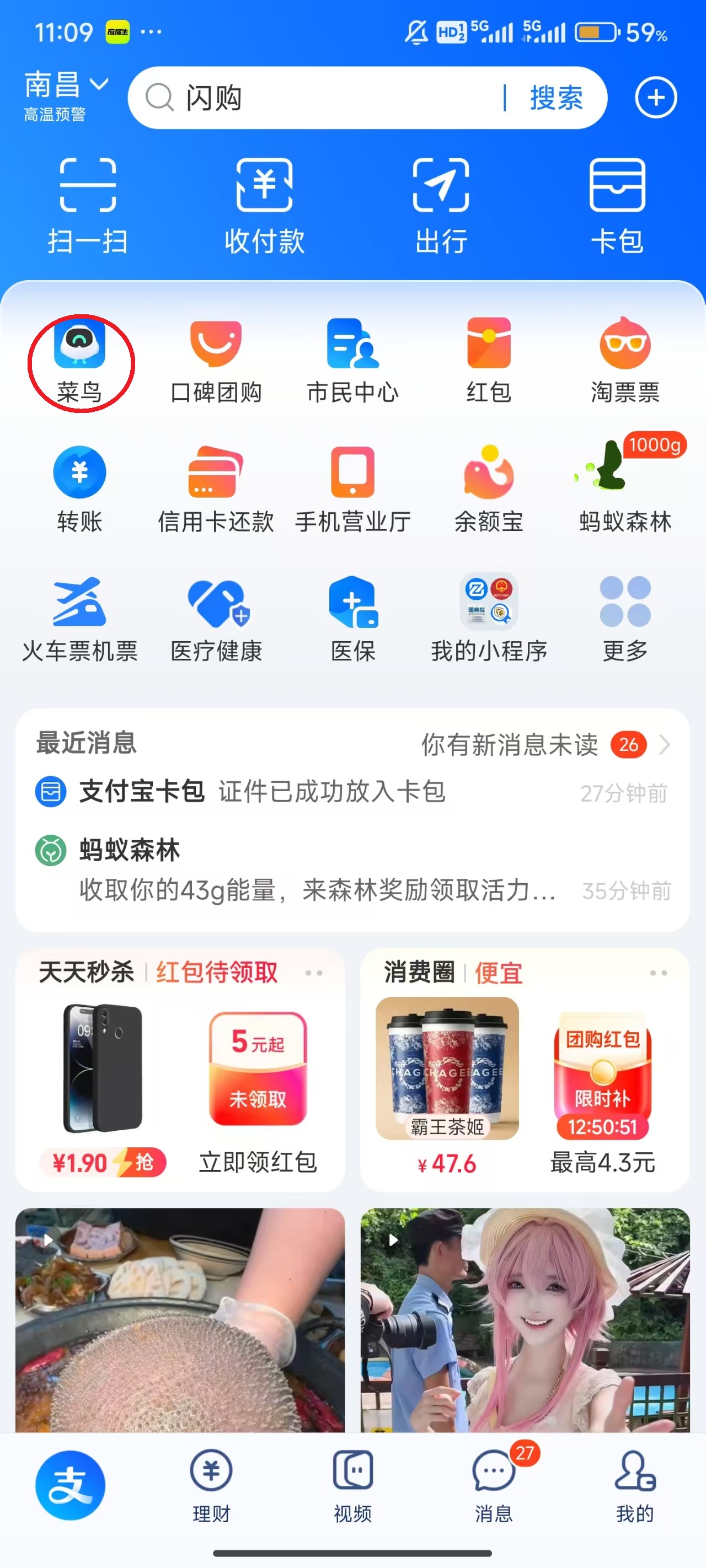Tap the 搜索 button
706x1568 pixels.
coord(556,98)
